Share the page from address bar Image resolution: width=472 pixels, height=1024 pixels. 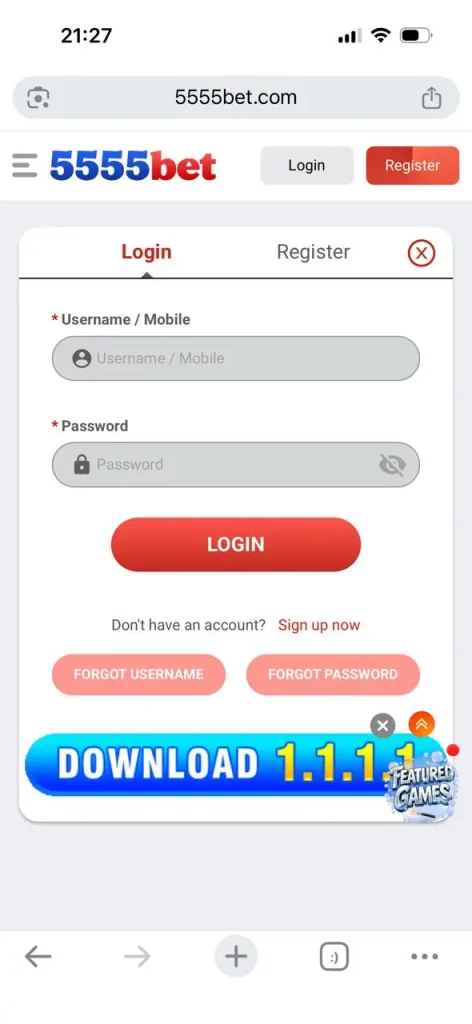coord(431,98)
